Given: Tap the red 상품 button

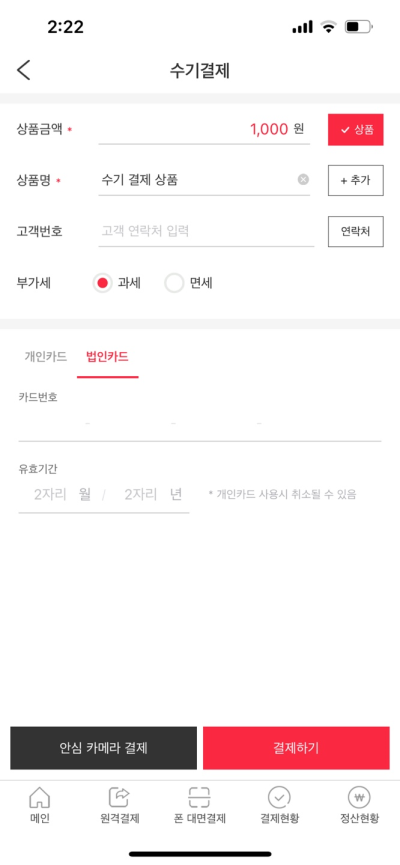Looking at the screenshot, I should 356,130.
